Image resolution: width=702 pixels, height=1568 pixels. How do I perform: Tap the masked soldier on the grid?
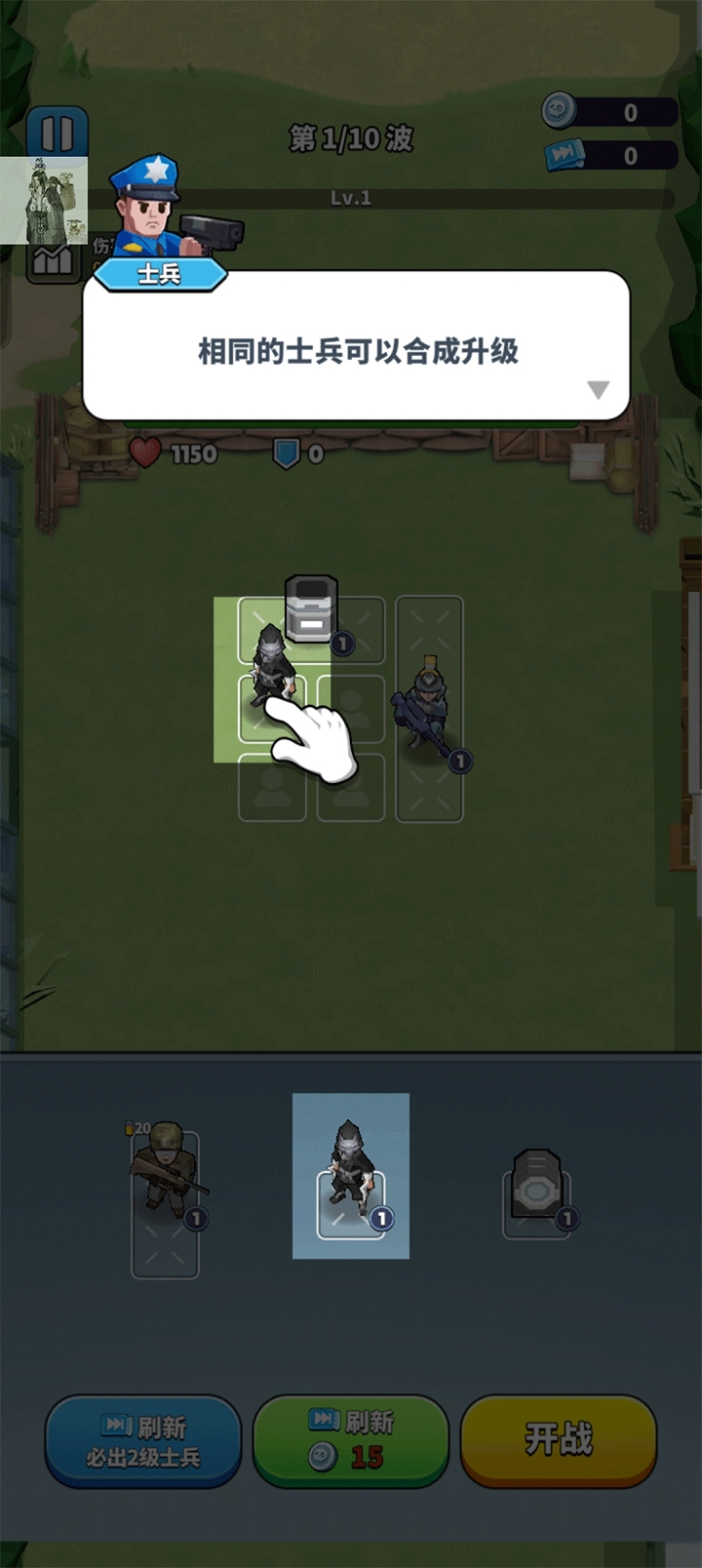[x=269, y=666]
